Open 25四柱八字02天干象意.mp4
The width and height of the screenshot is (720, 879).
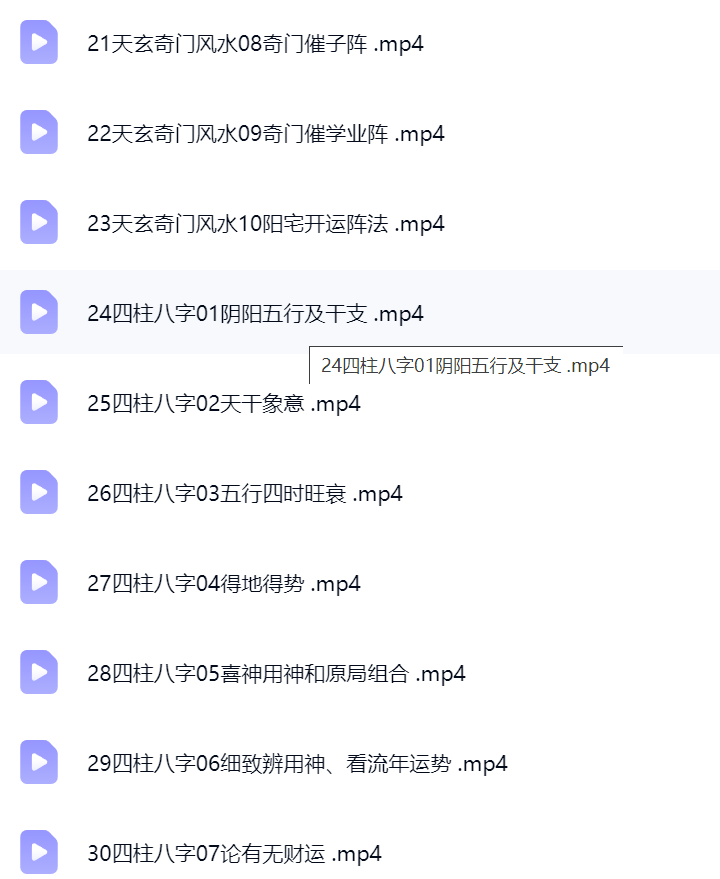click(223, 404)
